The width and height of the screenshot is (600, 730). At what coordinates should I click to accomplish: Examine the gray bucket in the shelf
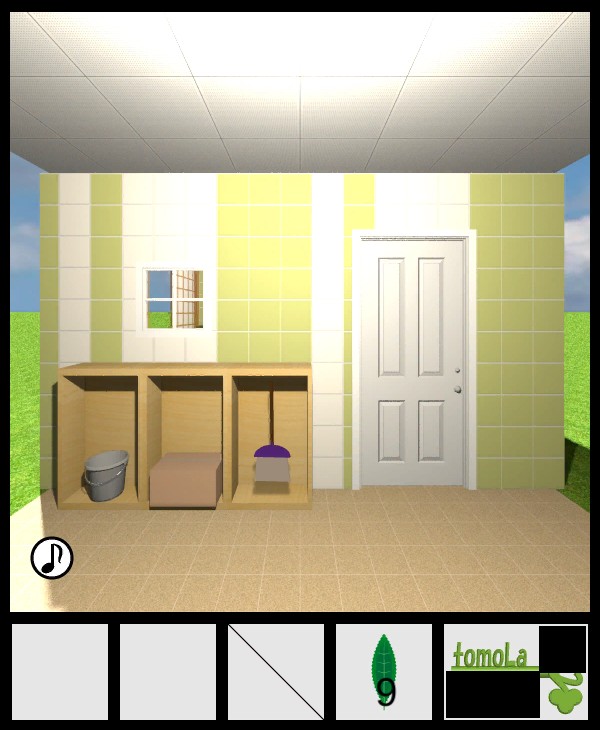click(105, 474)
